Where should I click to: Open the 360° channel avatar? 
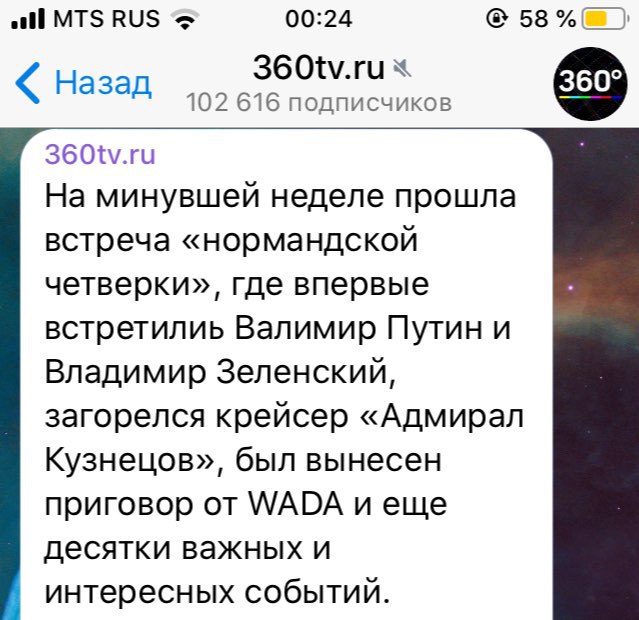click(x=589, y=83)
